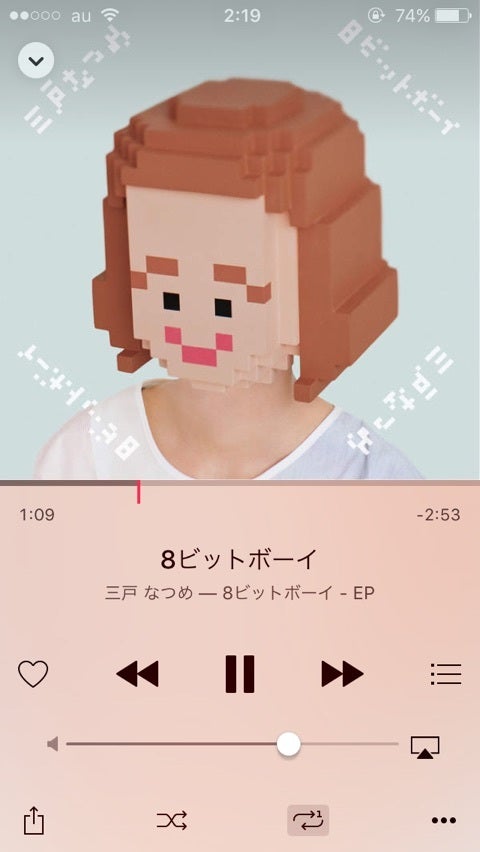Image resolution: width=480 pixels, height=852 pixels.
Task: Open the Up Next list icon
Action: click(x=446, y=674)
